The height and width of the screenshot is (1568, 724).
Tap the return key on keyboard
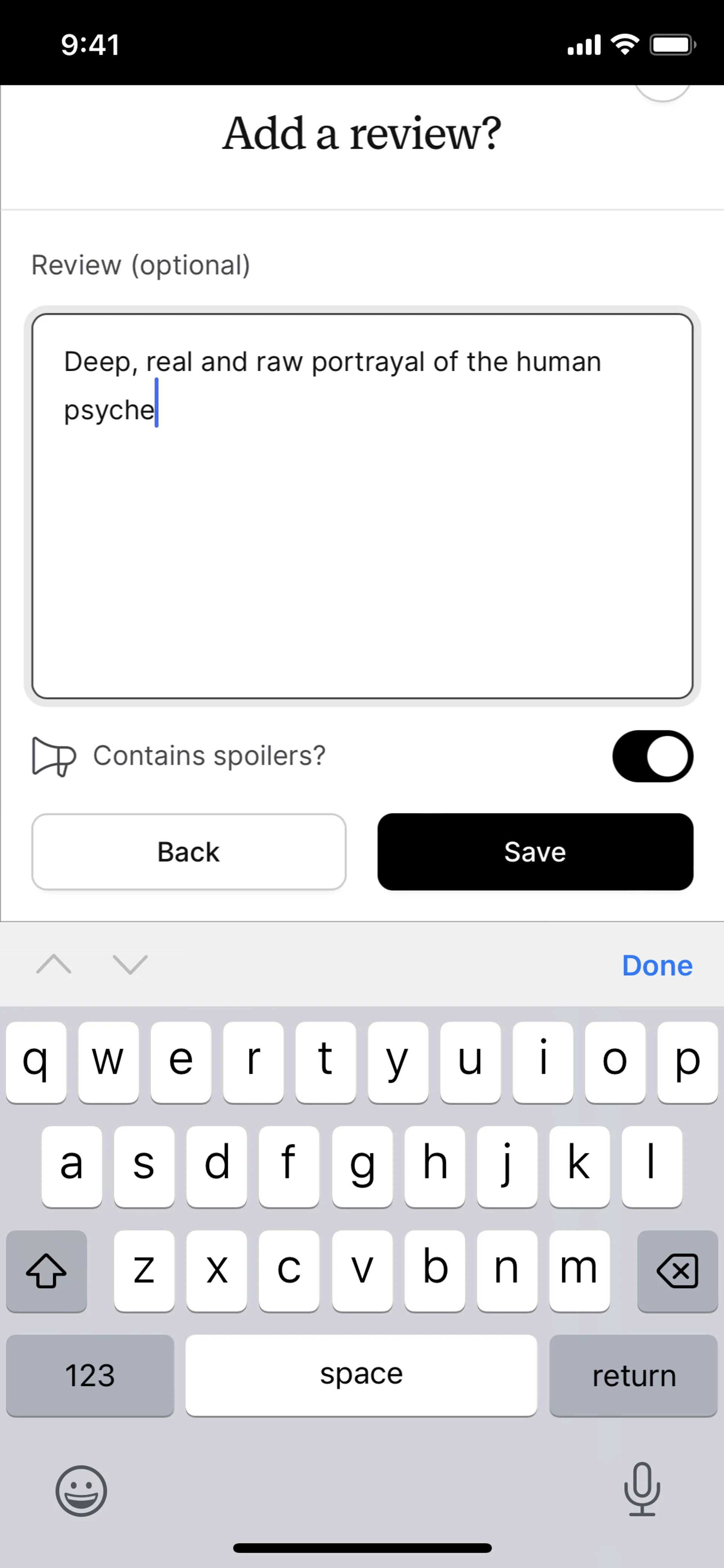point(633,1376)
